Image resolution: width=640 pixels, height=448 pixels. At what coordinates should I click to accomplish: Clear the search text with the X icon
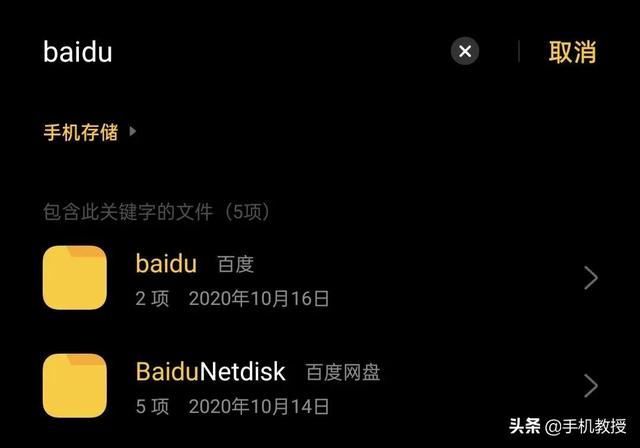465,51
